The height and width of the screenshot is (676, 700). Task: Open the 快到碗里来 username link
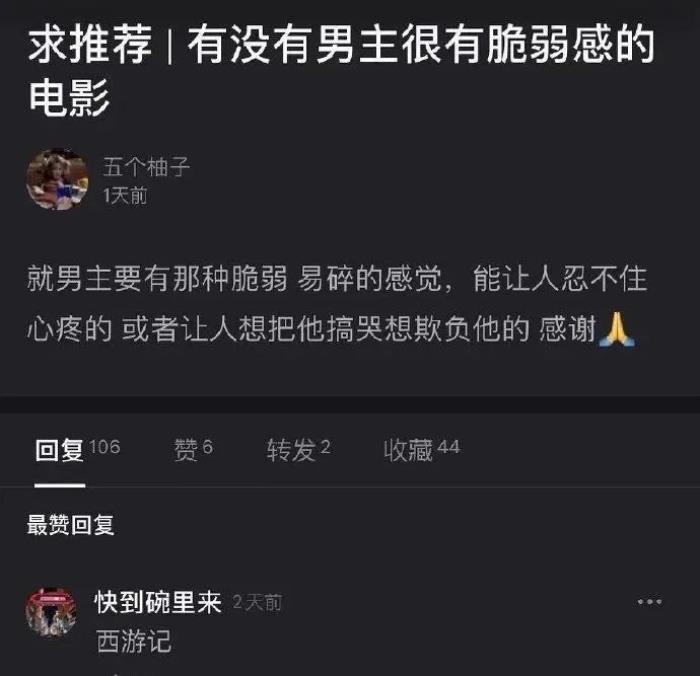point(158,602)
